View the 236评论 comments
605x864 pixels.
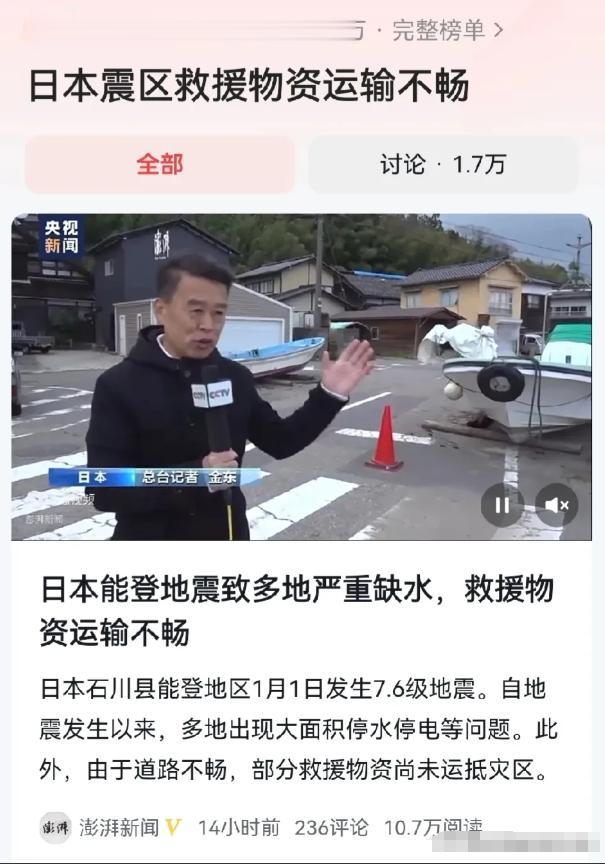click(331, 827)
